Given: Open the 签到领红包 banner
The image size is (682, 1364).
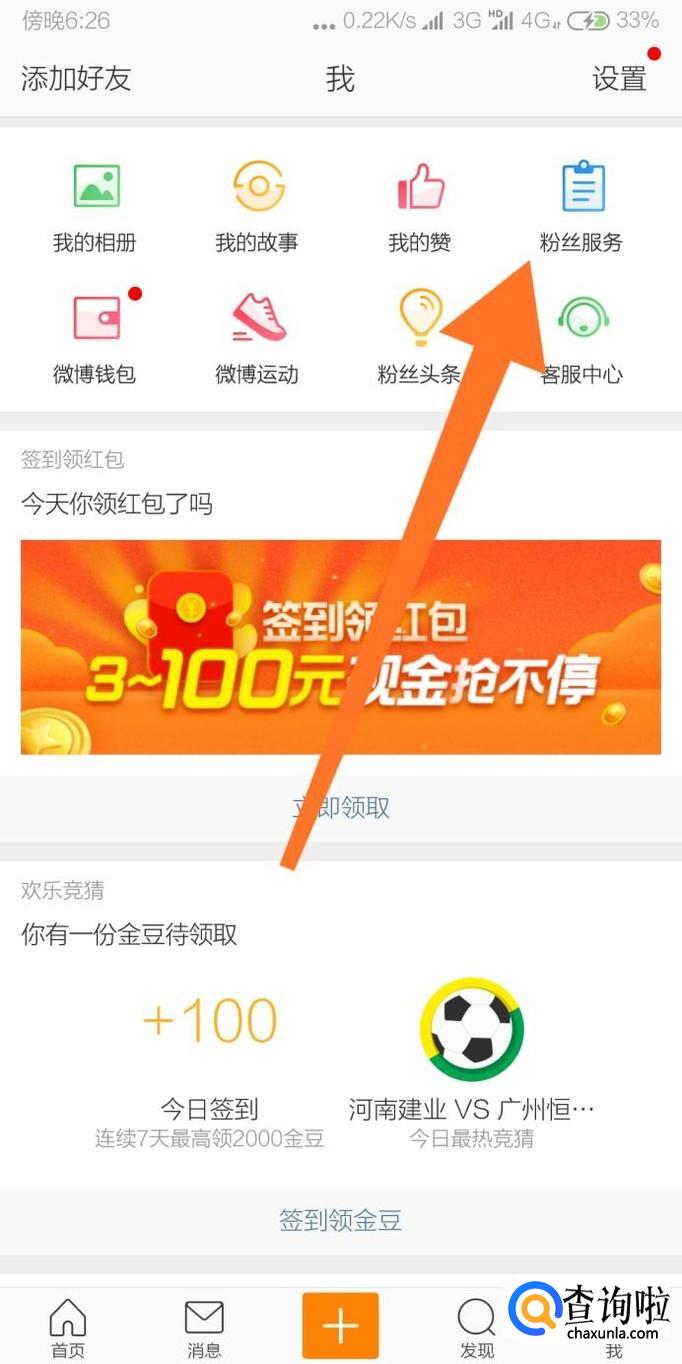Looking at the screenshot, I should (340, 647).
